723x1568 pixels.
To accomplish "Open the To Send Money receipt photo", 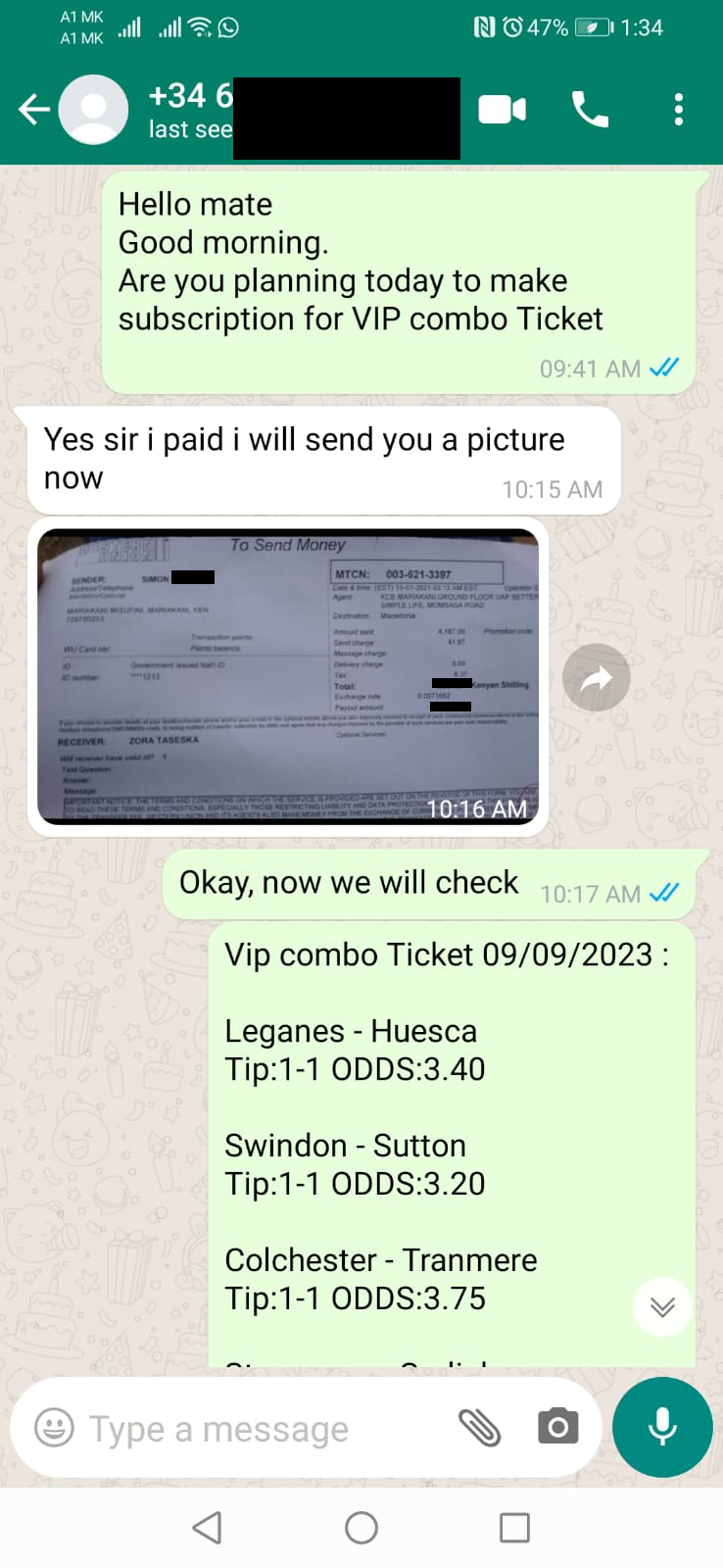I will click(x=288, y=676).
